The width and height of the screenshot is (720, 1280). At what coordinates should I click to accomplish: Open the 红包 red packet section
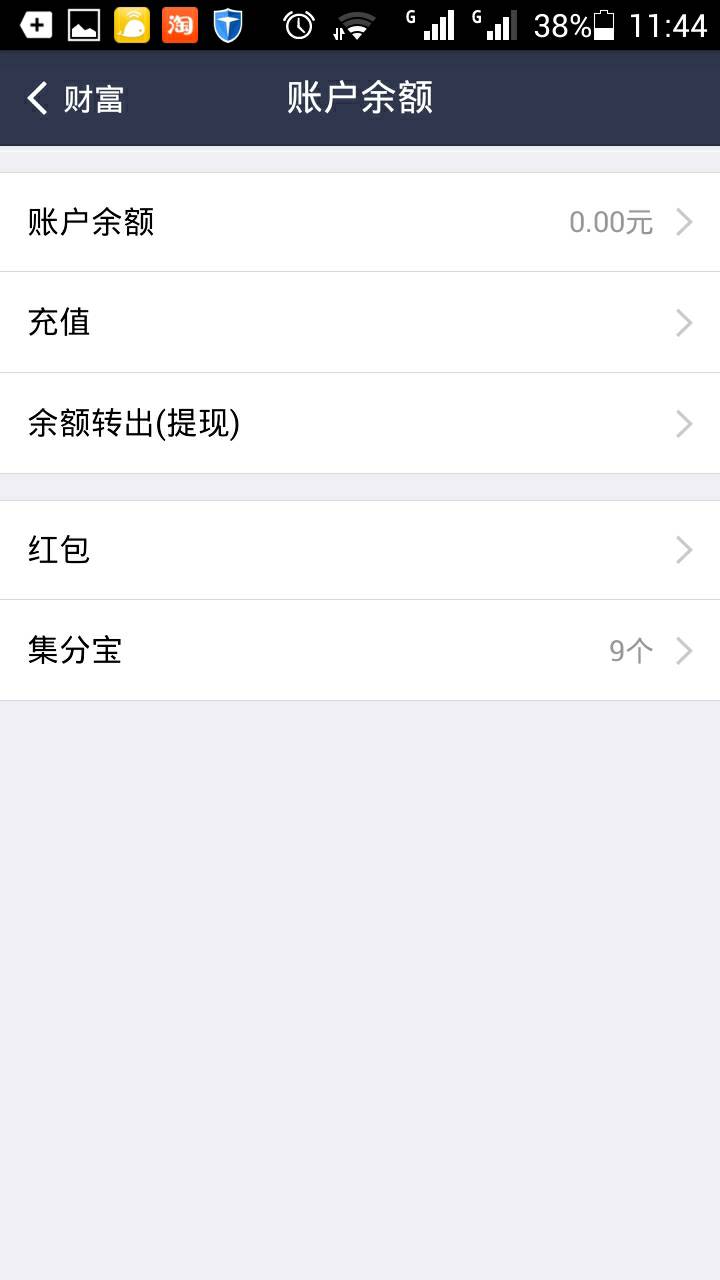(57, 550)
